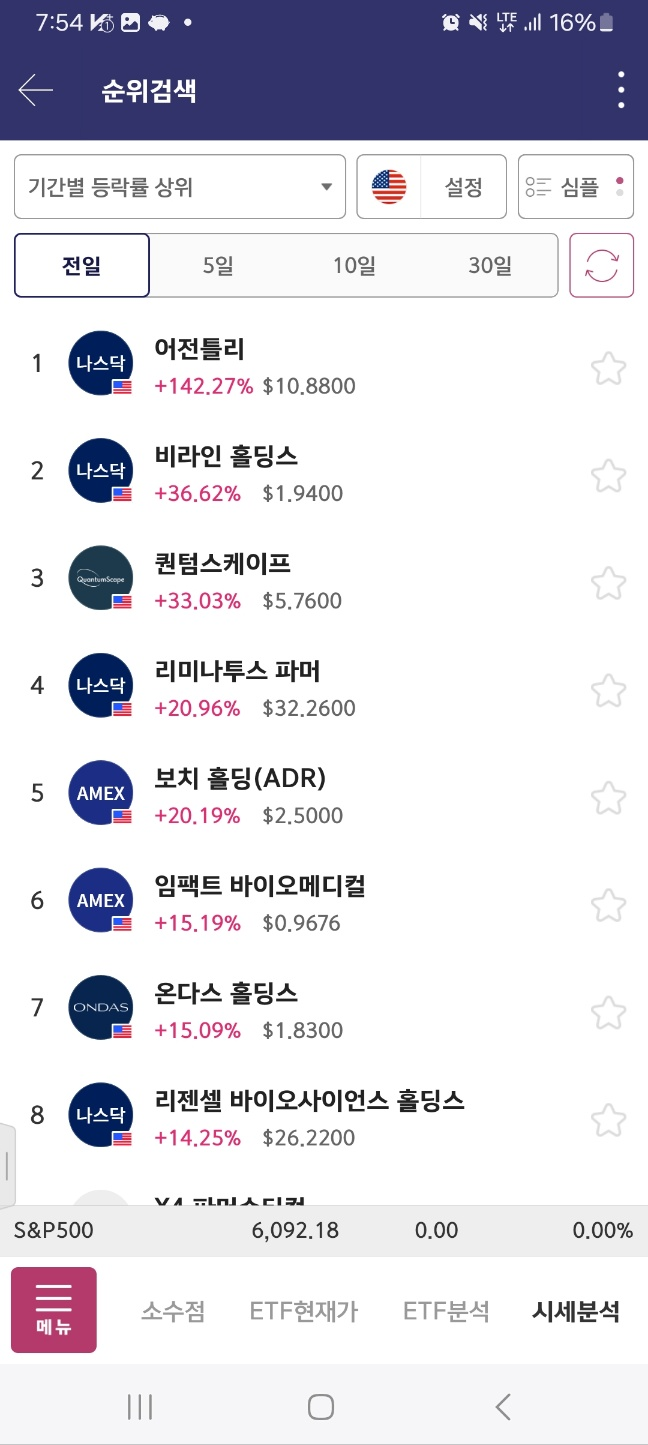Favorite 리미나투스 파머 with the star
The width and height of the screenshot is (648, 1445).
coord(608,690)
